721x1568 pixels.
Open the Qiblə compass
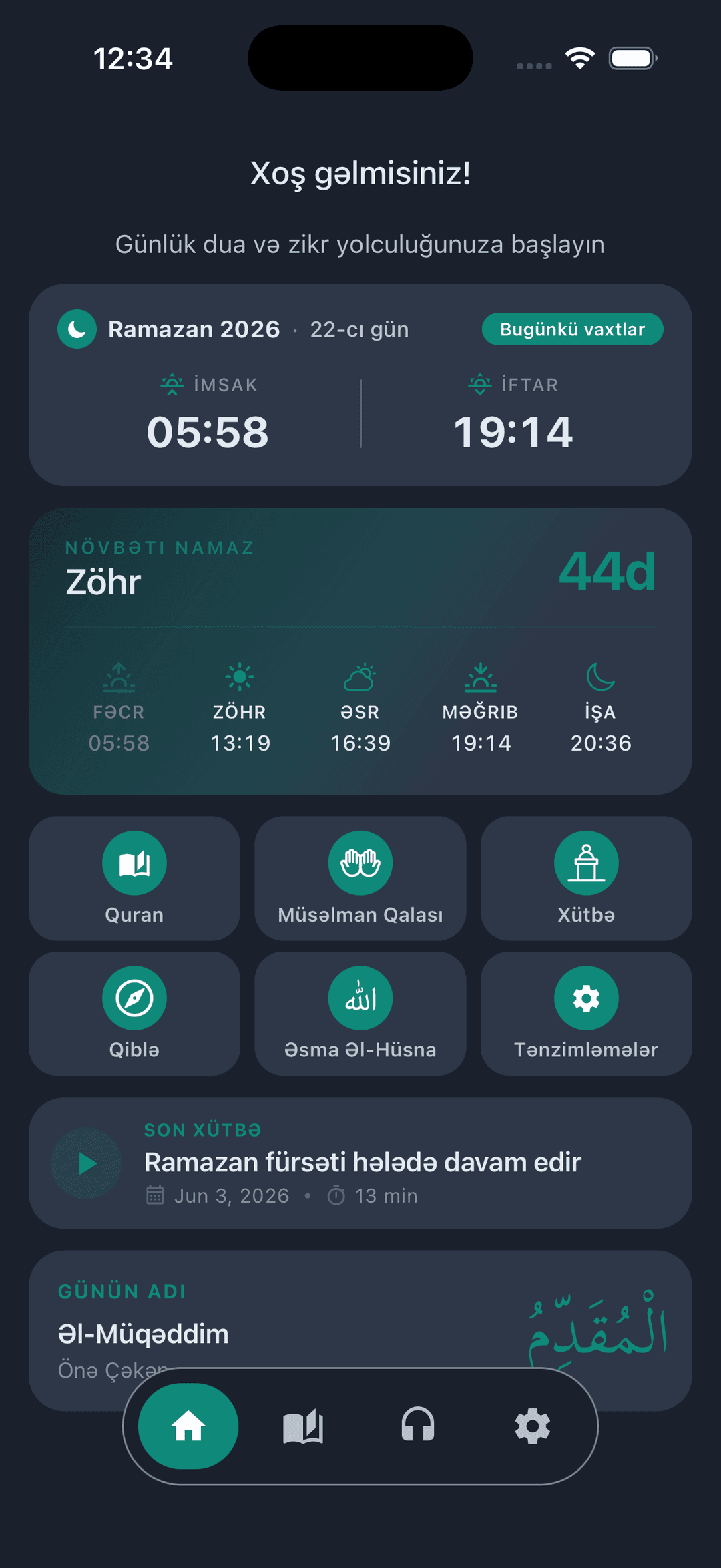point(134,1014)
